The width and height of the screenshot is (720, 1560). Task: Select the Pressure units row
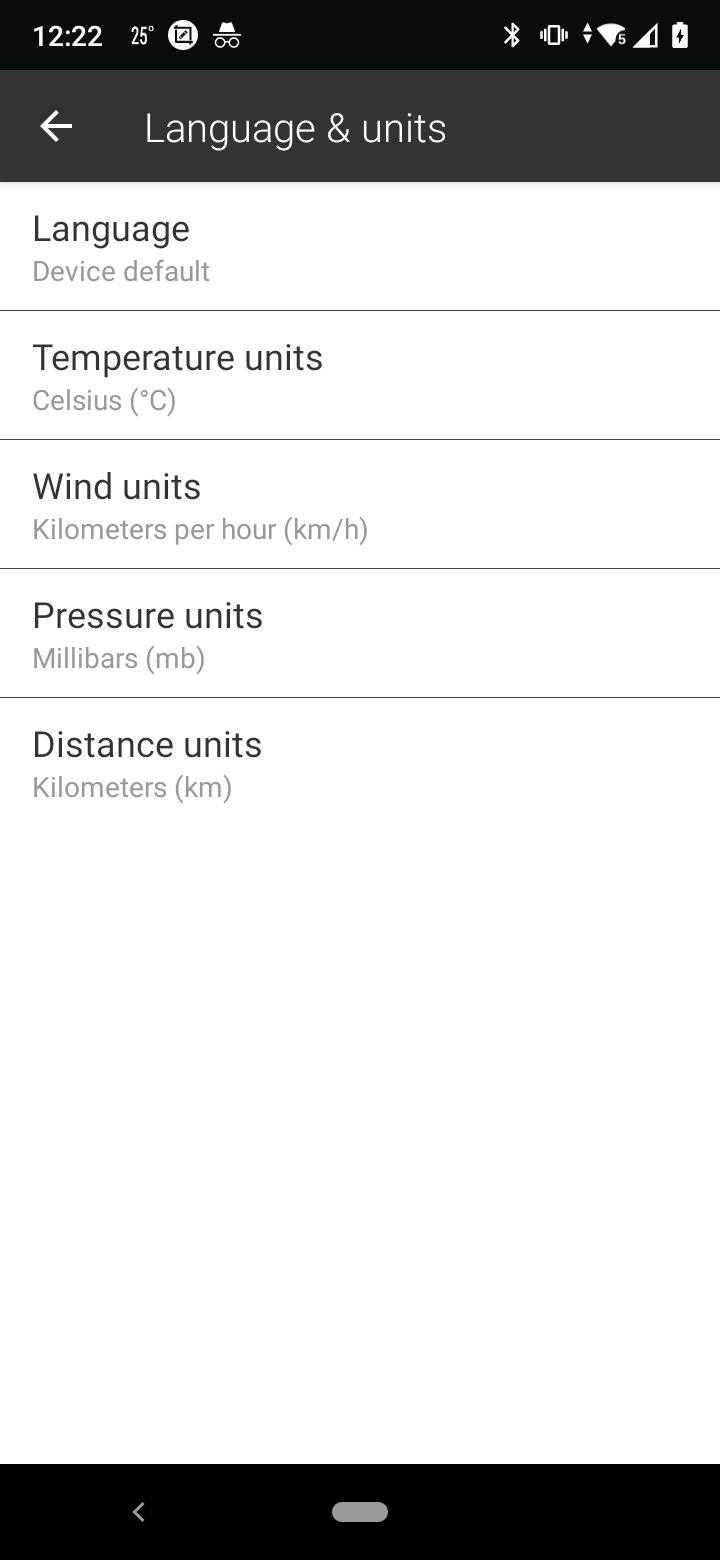click(x=360, y=633)
